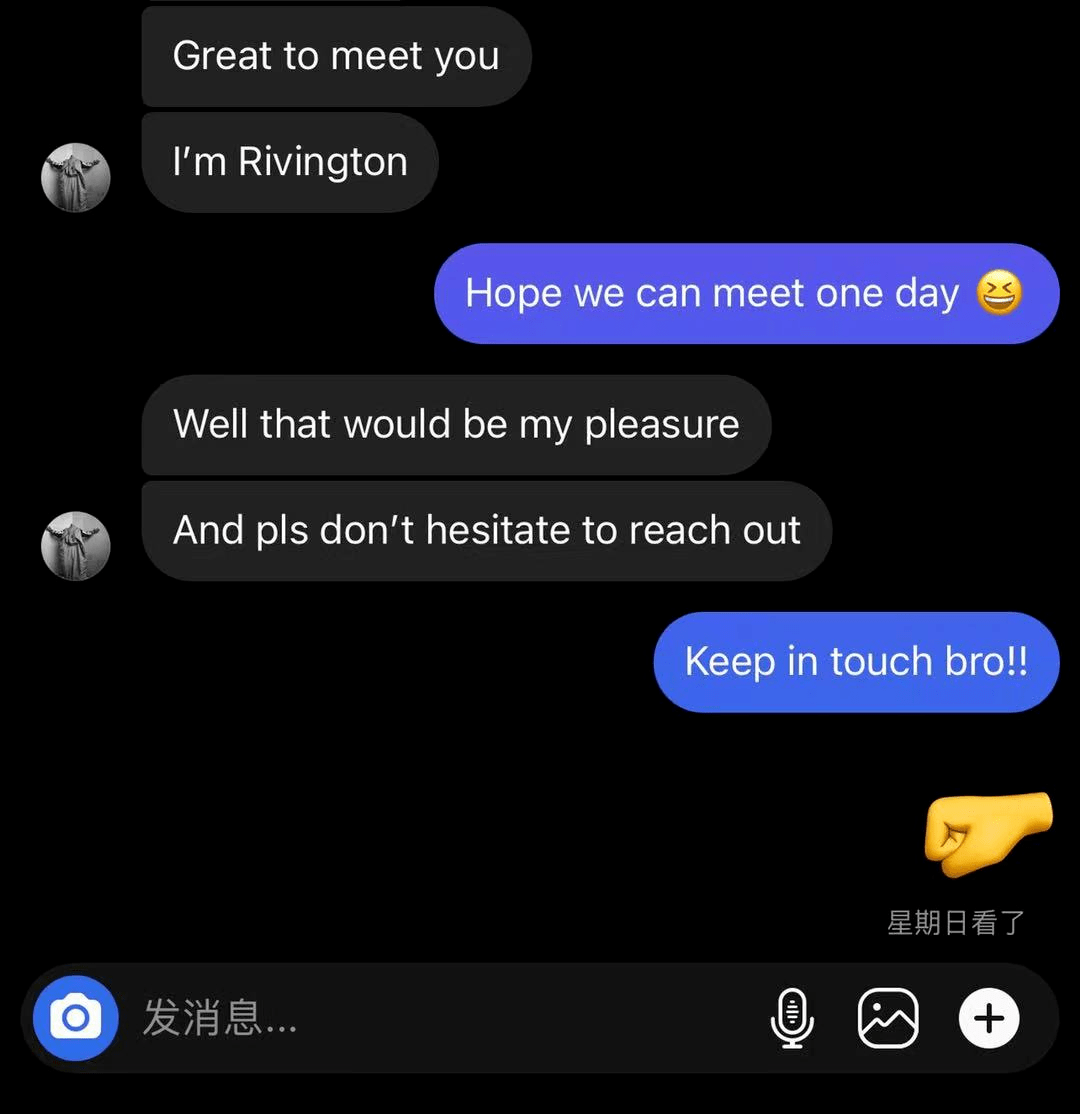This screenshot has height=1114, width=1080.
Task: Tap the avatar beside the reach out message
Action: (x=75, y=545)
